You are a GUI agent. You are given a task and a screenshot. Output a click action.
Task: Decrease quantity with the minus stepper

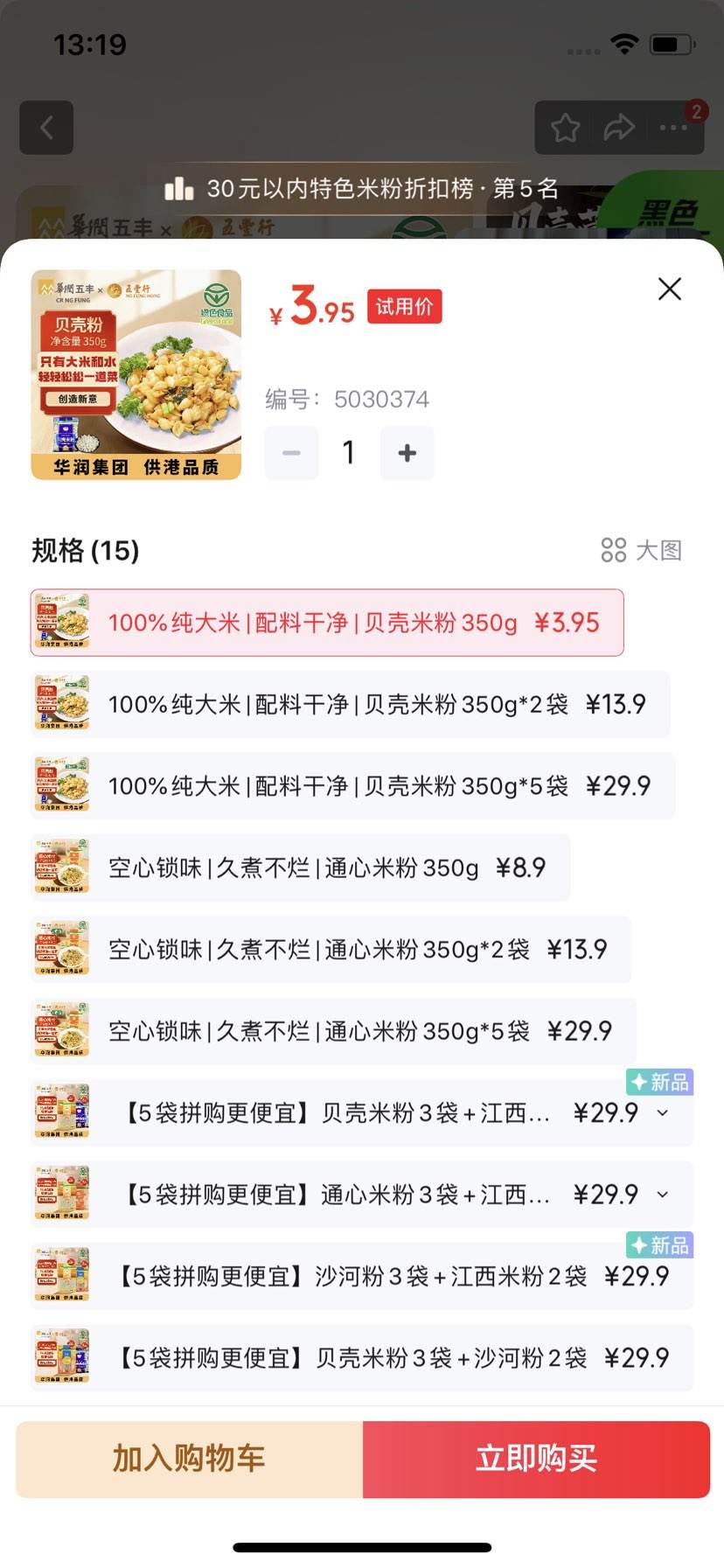click(x=291, y=453)
